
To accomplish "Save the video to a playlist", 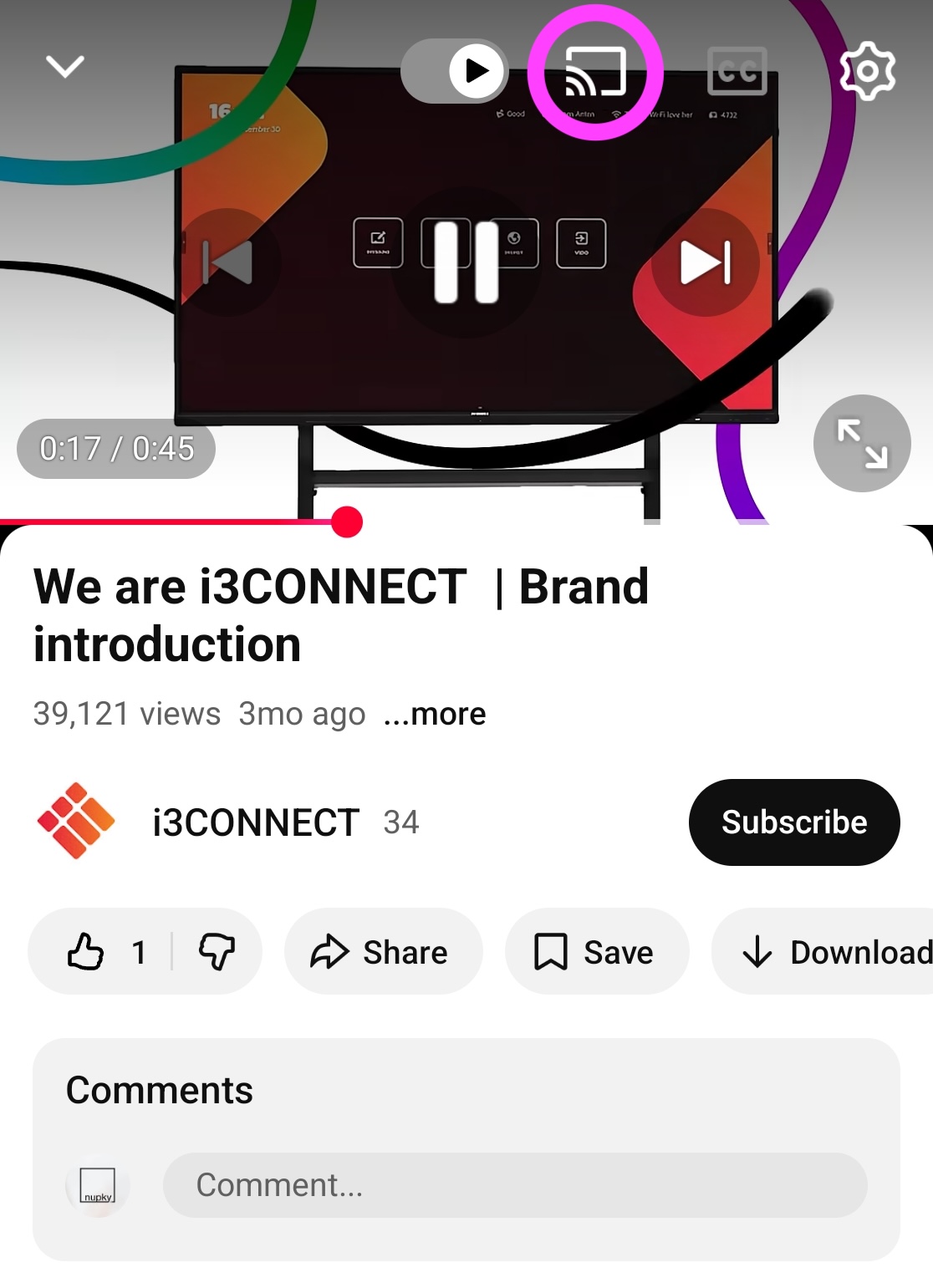I will pos(595,951).
